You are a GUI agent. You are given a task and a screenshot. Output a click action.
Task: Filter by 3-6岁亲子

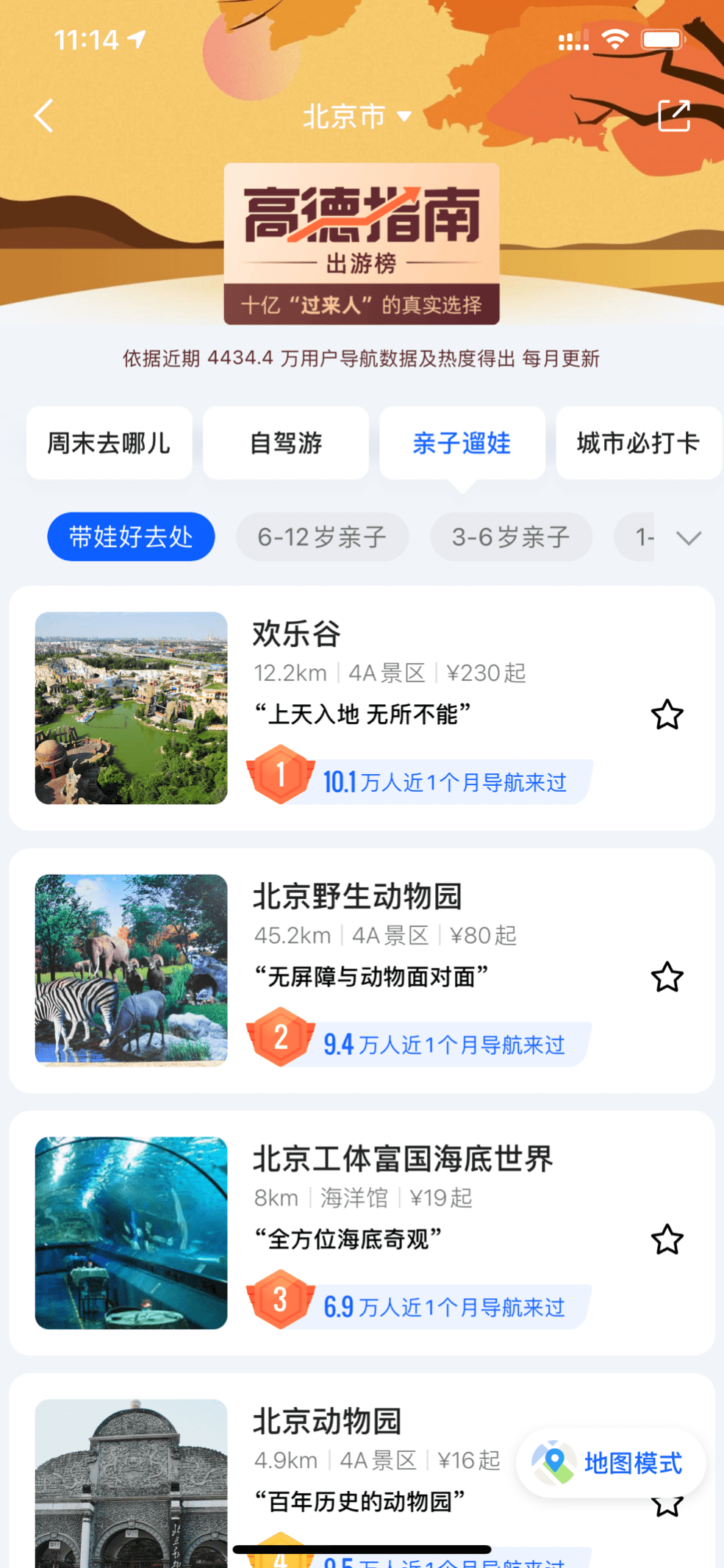[x=511, y=537]
